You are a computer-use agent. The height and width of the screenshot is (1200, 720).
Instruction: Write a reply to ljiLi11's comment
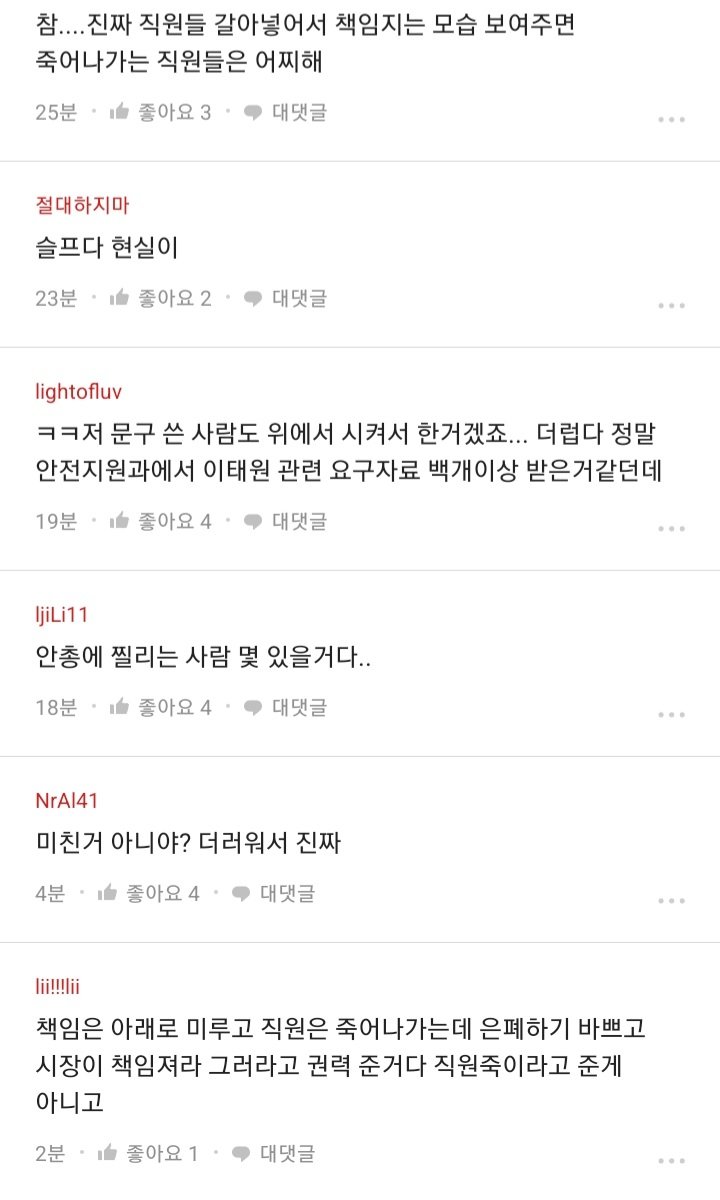point(286,707)
